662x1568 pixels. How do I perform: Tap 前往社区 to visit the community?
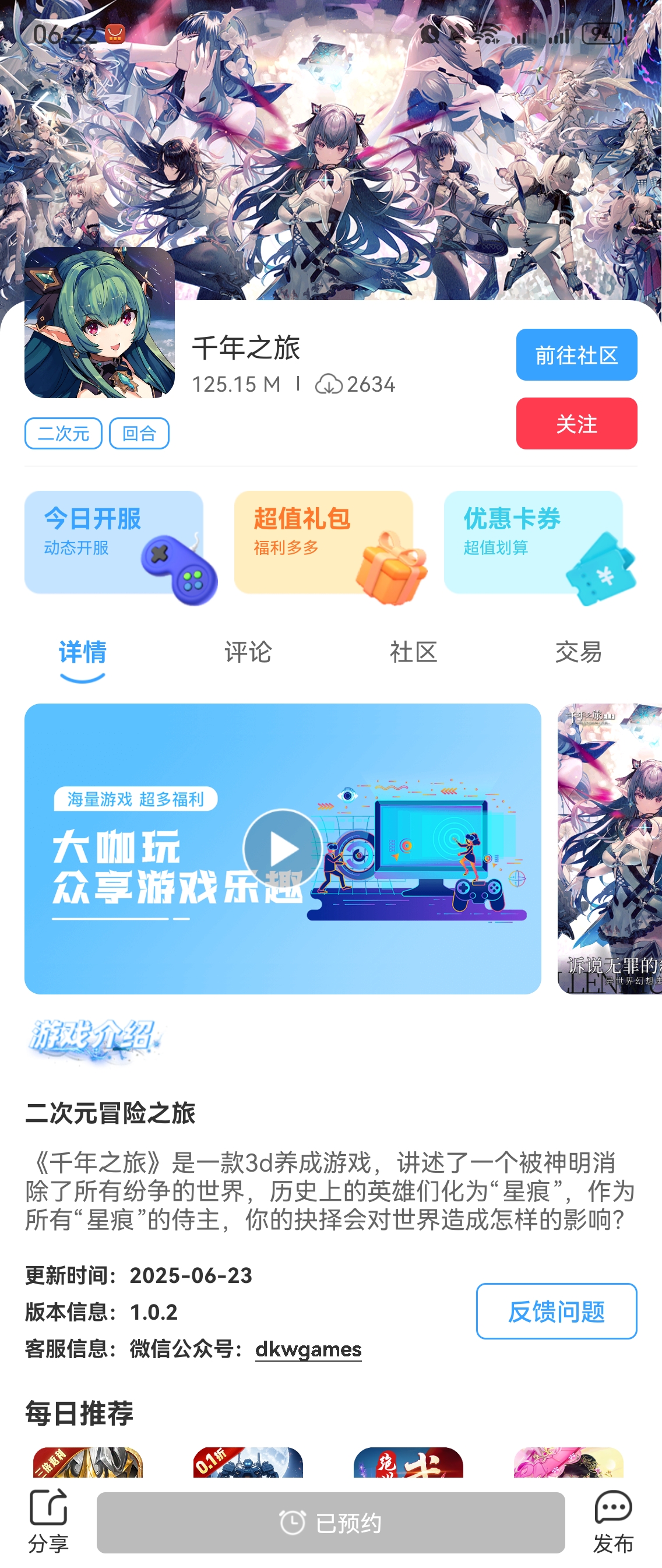point(576,355)
